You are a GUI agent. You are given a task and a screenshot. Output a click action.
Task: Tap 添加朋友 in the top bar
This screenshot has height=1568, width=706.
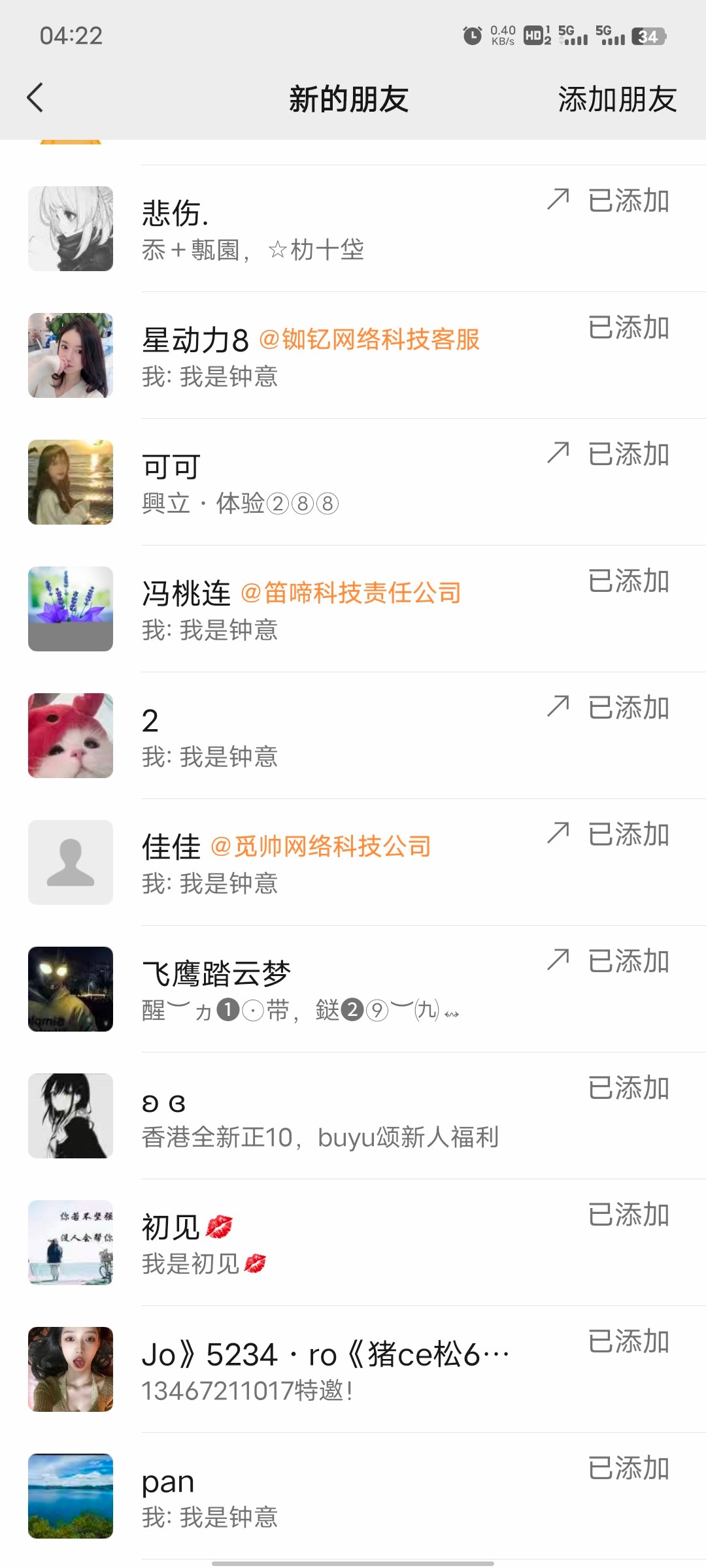pyautogui.click(x=616, y=99)
